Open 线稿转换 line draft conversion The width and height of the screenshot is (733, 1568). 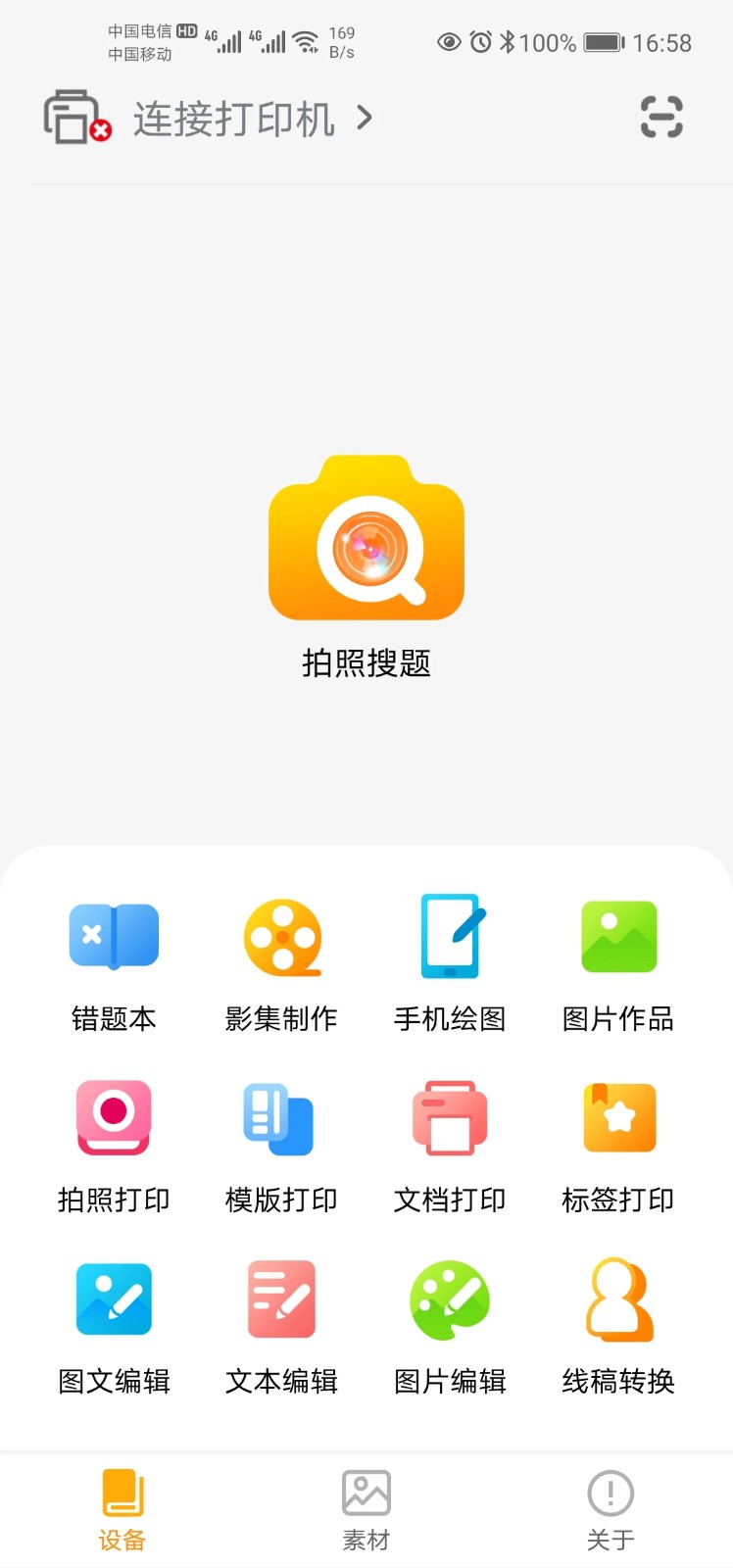(617, 1323)
